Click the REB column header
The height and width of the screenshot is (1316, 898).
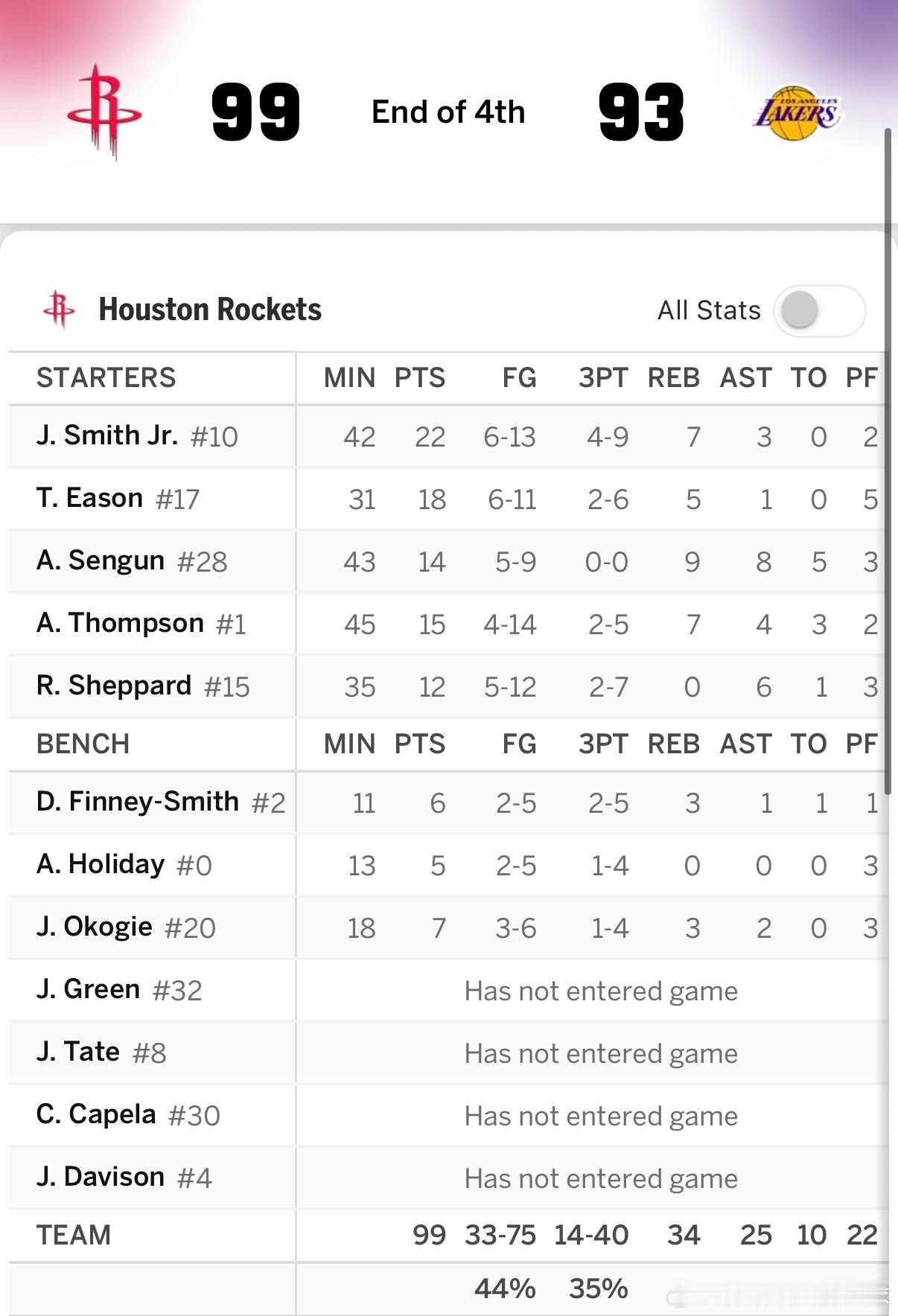click(x=674, y=378)
